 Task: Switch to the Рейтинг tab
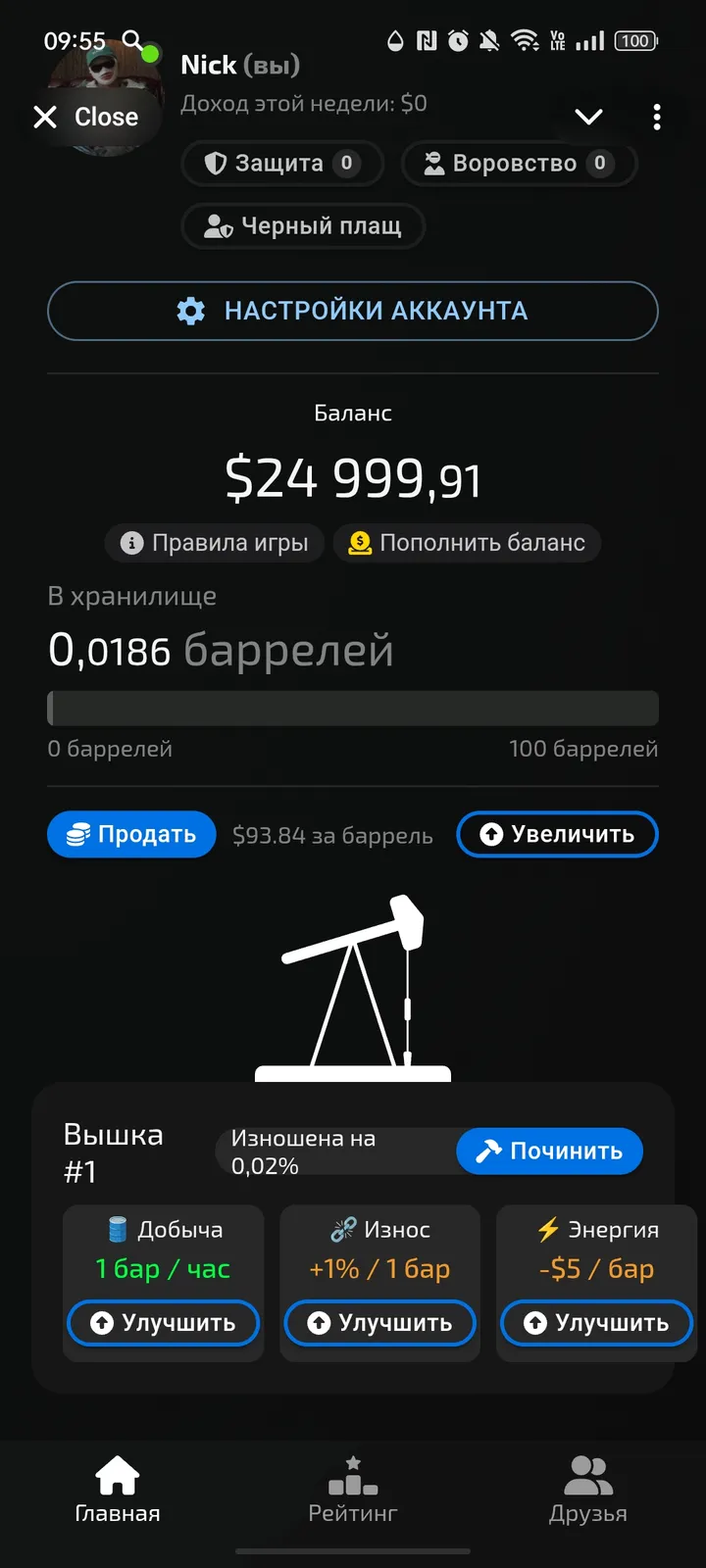tap(352, 1489)
